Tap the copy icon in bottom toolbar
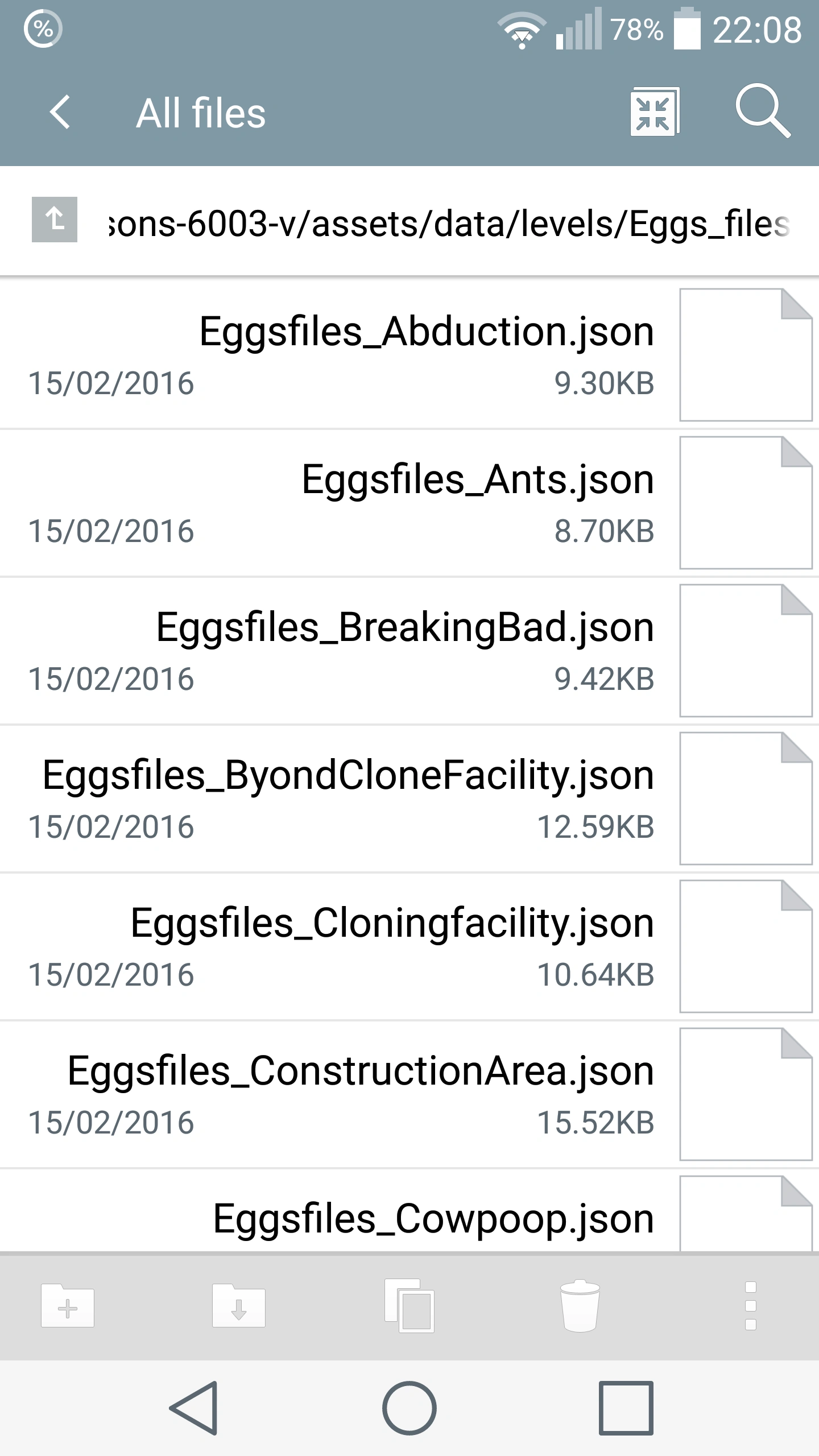 click(409, 1305)
